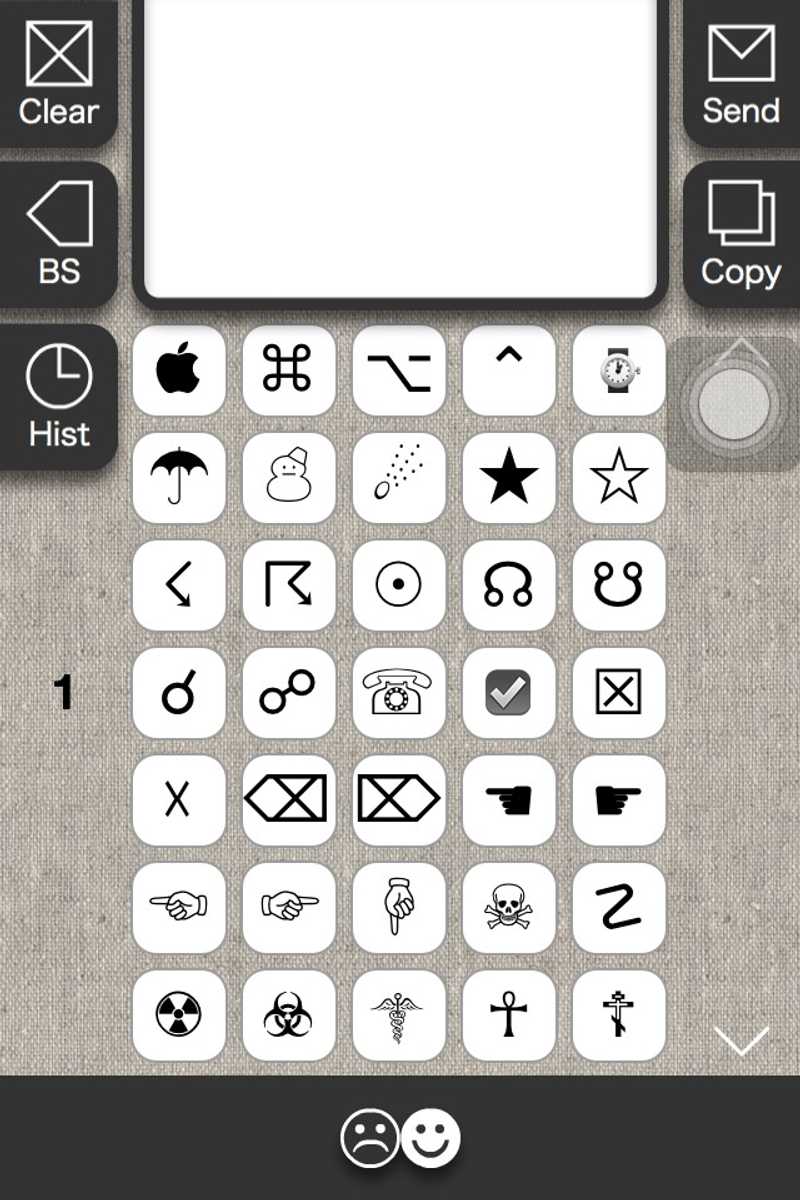
Task: Open the Hist history panel
Action: tap(58, 396)
